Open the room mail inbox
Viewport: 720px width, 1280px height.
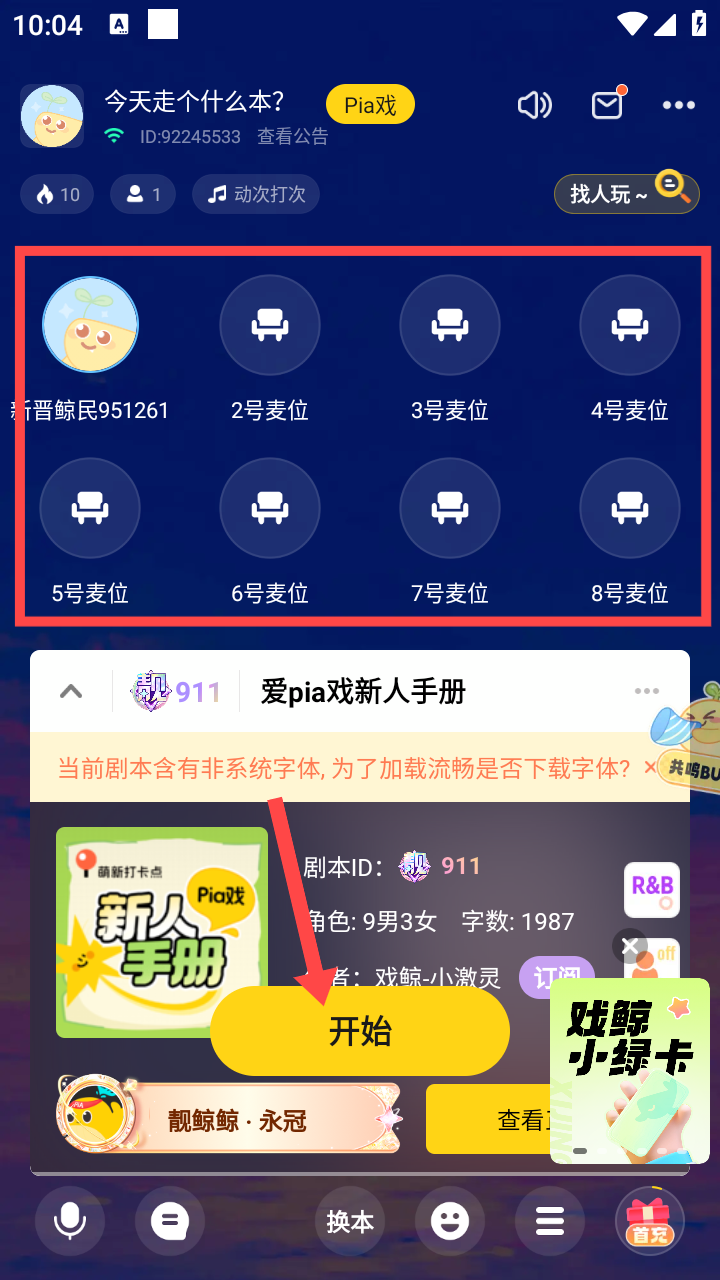(x=607, y=105)
